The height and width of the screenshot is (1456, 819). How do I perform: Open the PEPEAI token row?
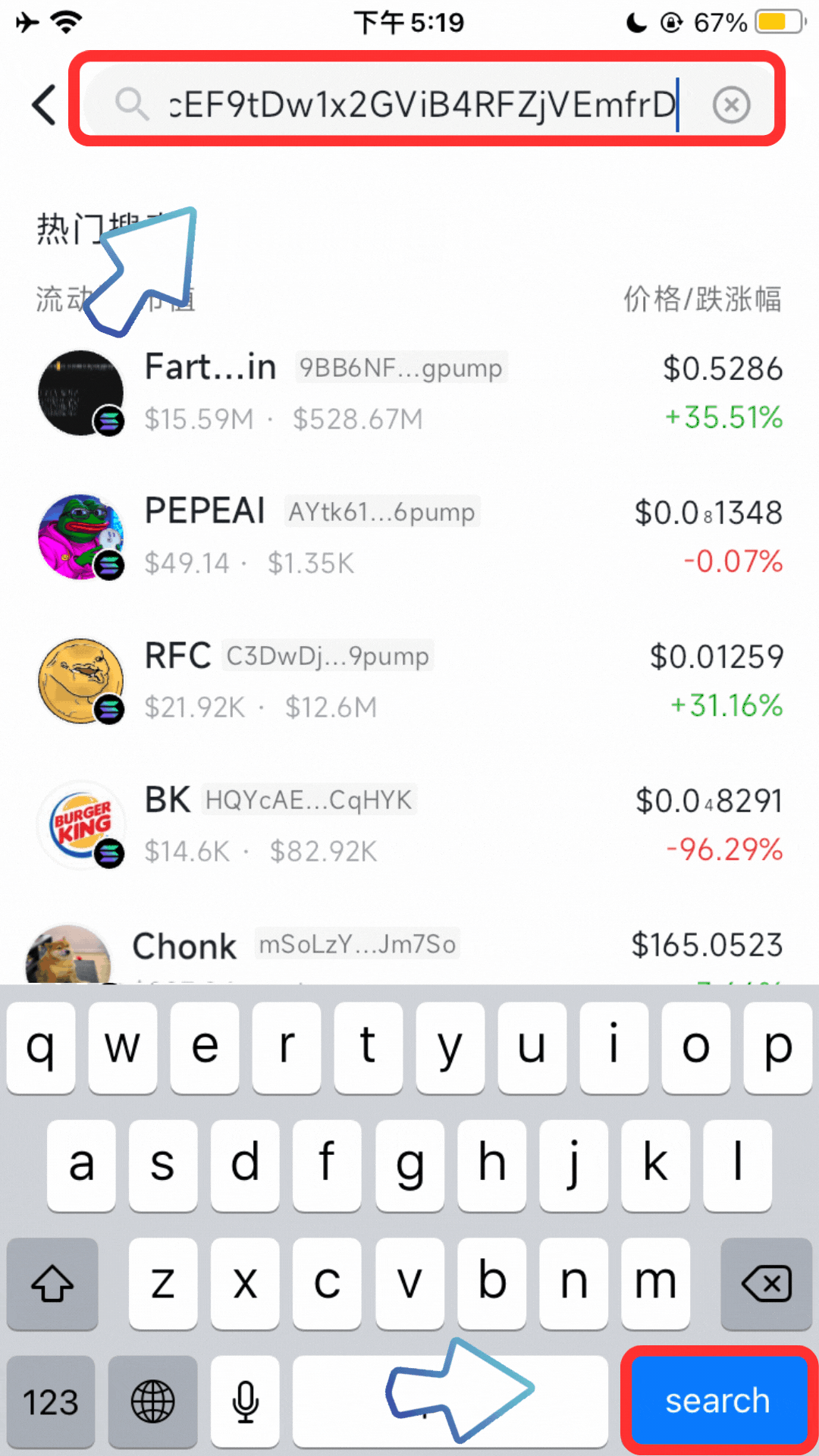tap(409, 537)
